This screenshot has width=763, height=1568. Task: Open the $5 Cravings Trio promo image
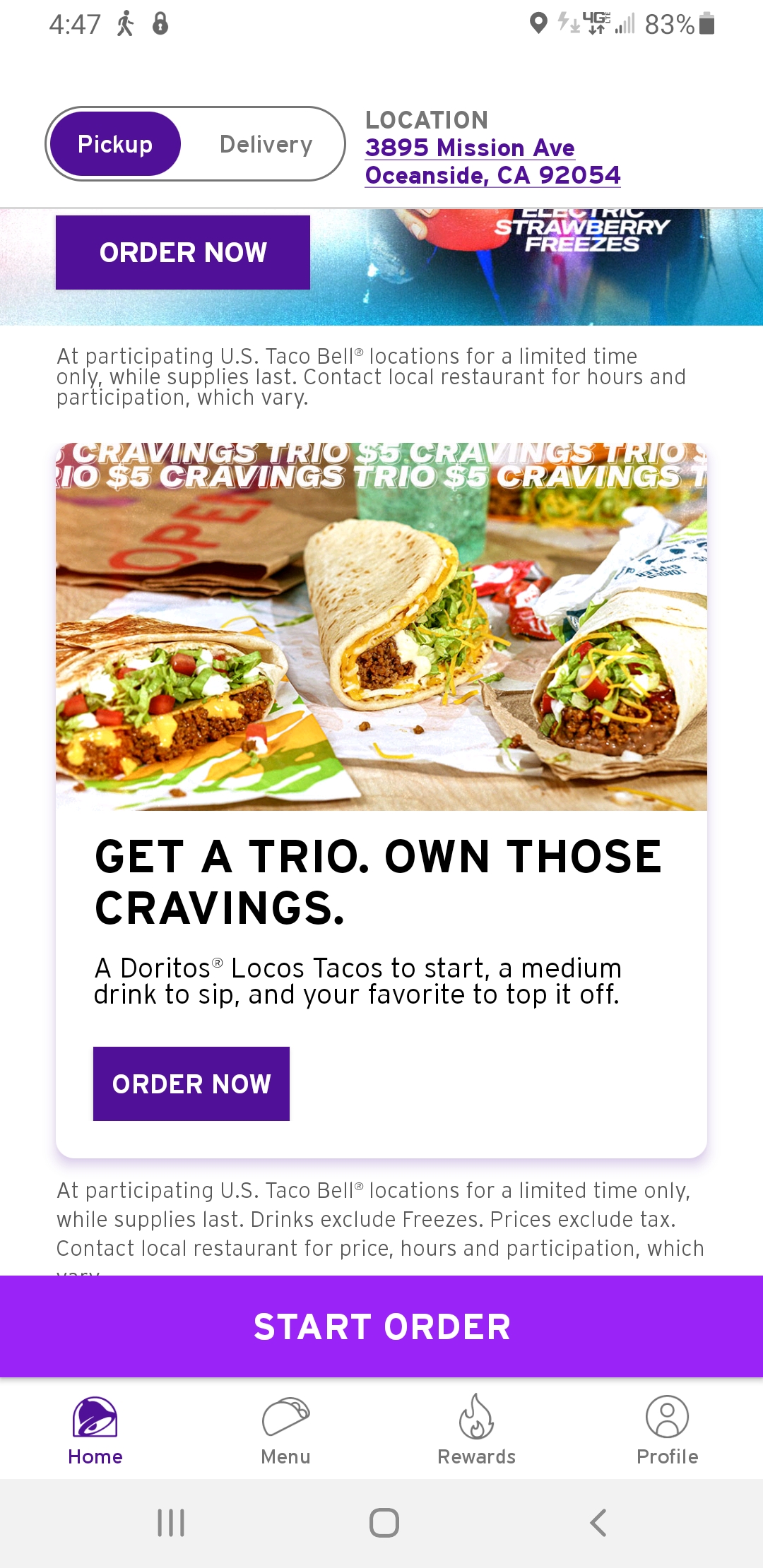381,626
